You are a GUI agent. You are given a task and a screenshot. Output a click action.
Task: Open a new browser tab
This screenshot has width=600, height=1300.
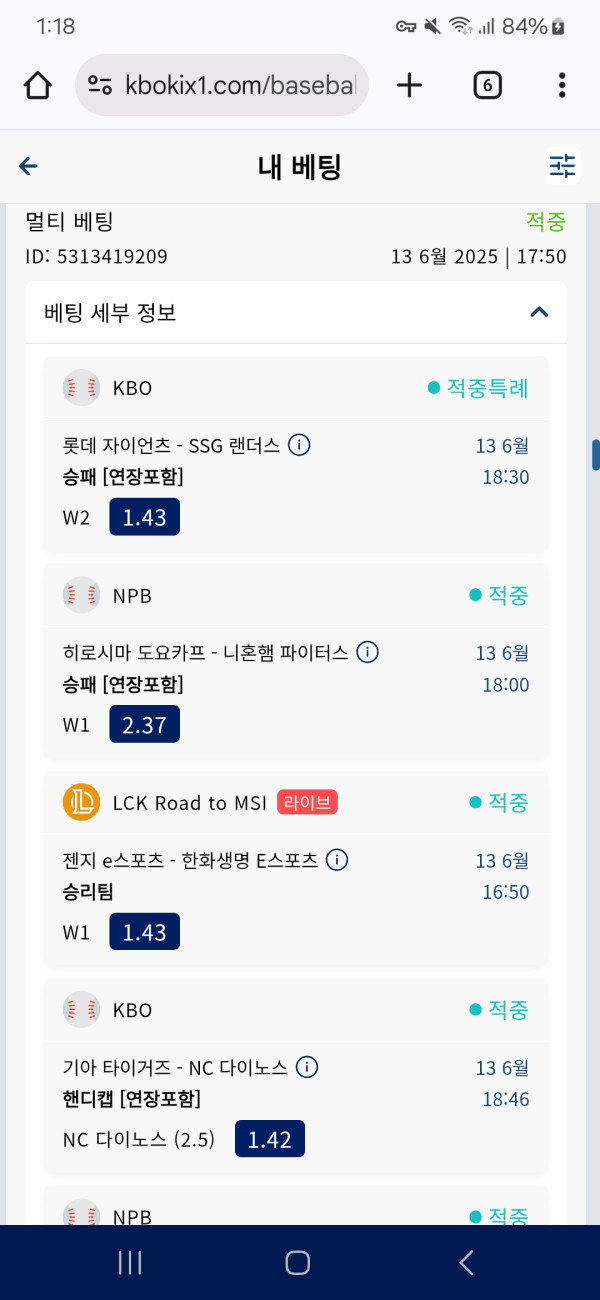click(409, 86)
